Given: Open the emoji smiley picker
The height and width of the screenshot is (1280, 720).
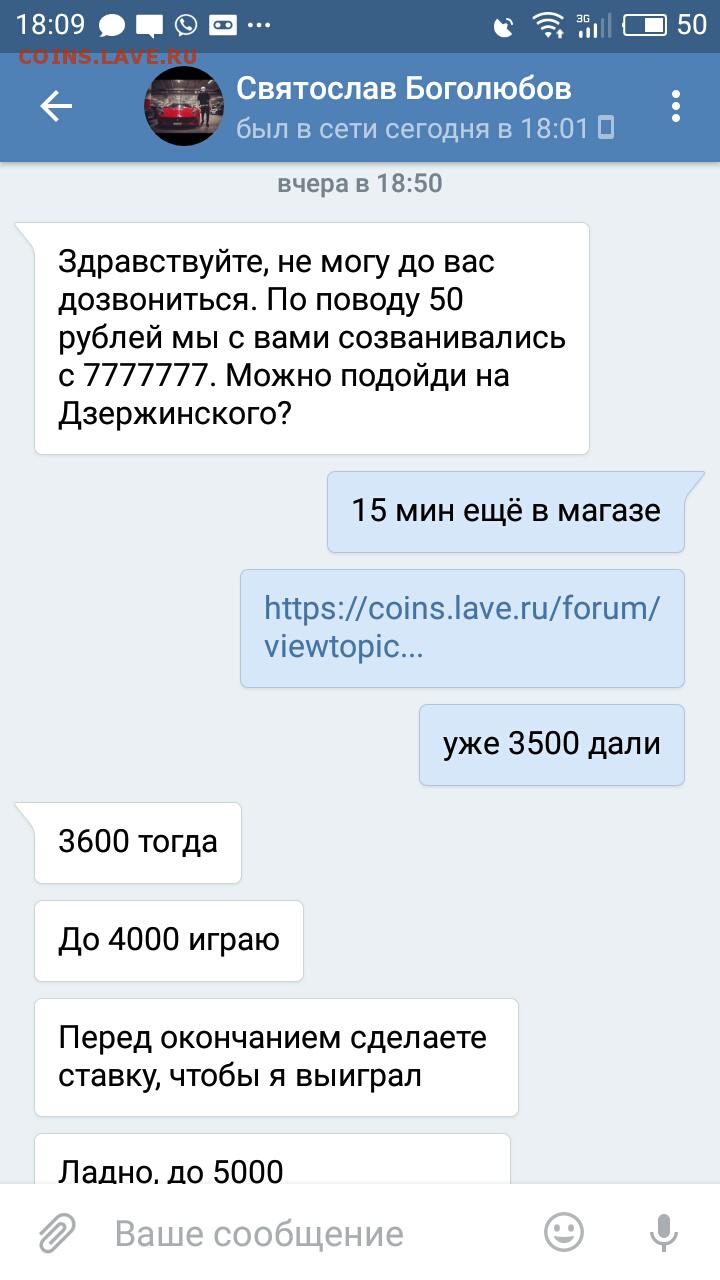Looking at the screenshot, I should point(564,1233).
